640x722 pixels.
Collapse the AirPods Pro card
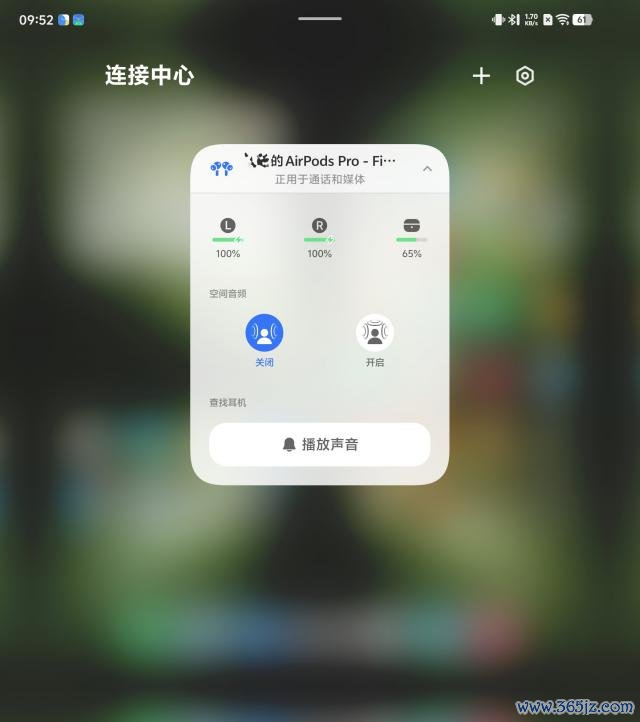[x=427, y=169]
